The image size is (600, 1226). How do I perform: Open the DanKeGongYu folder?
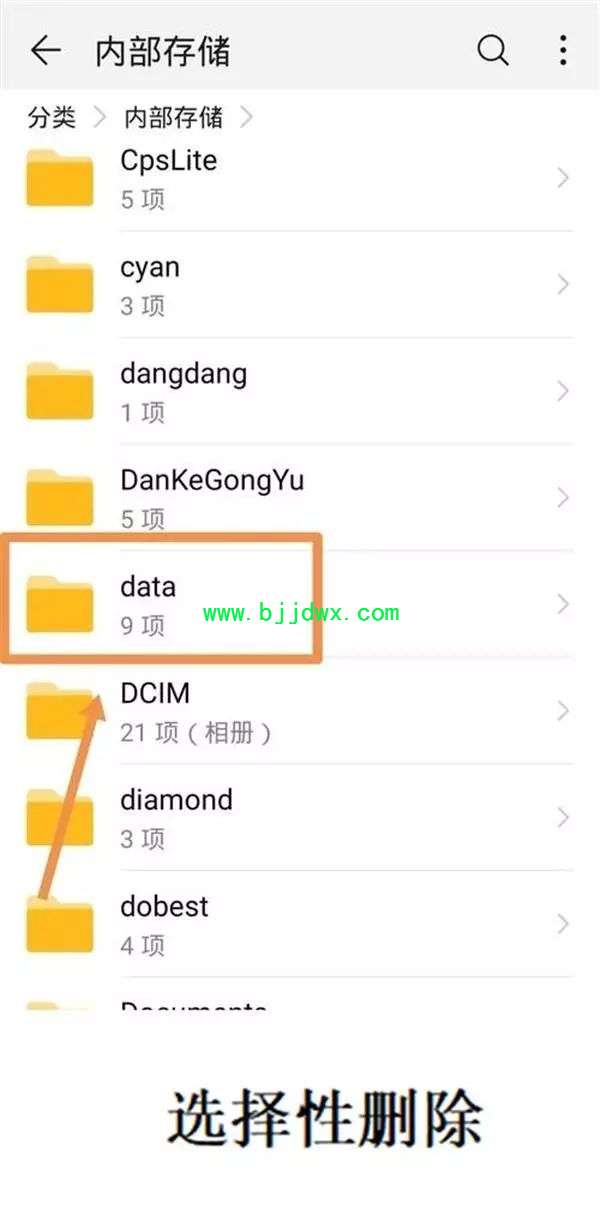point(300,498)
